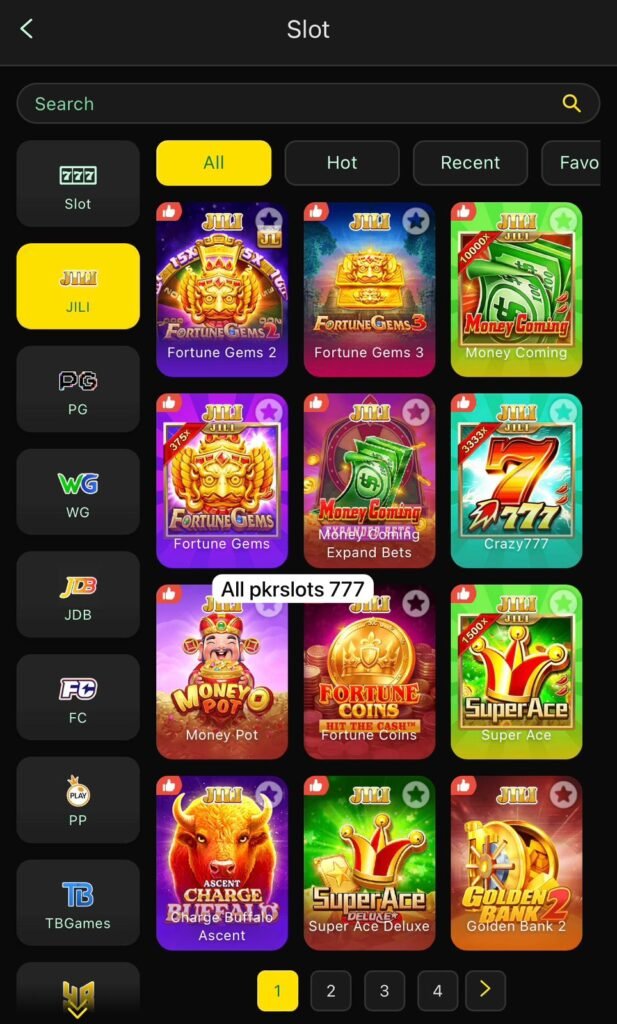The image size is (617, 1024).
Task: Switch to the Recent filter tab
Action: [470, 163]
